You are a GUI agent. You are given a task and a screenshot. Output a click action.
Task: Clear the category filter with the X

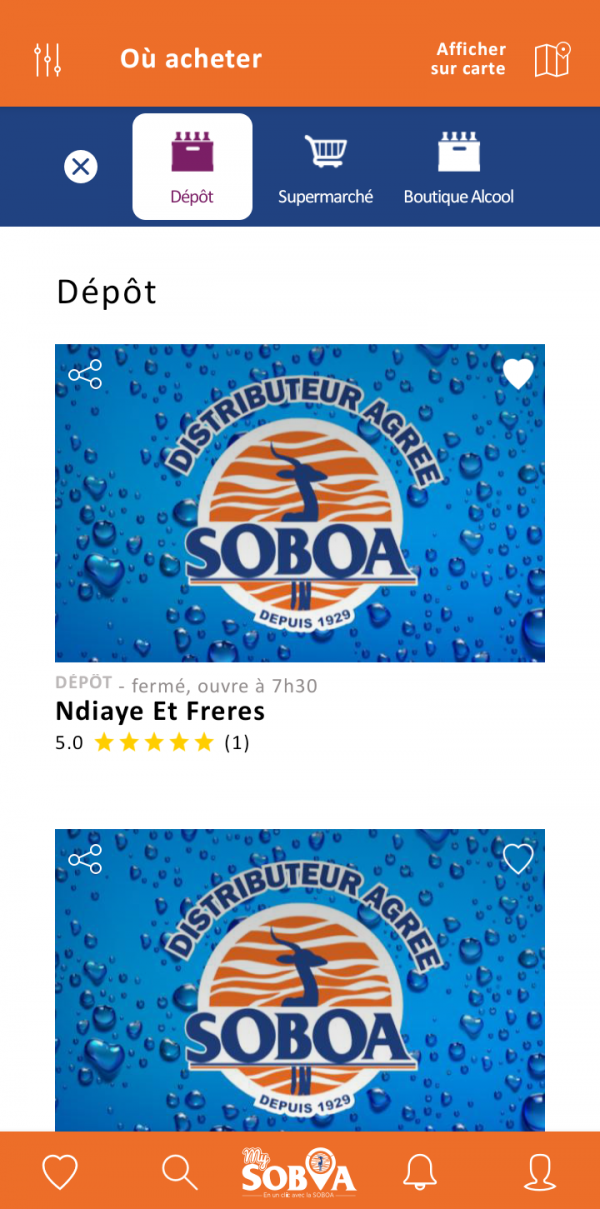[x=81, y=166]
